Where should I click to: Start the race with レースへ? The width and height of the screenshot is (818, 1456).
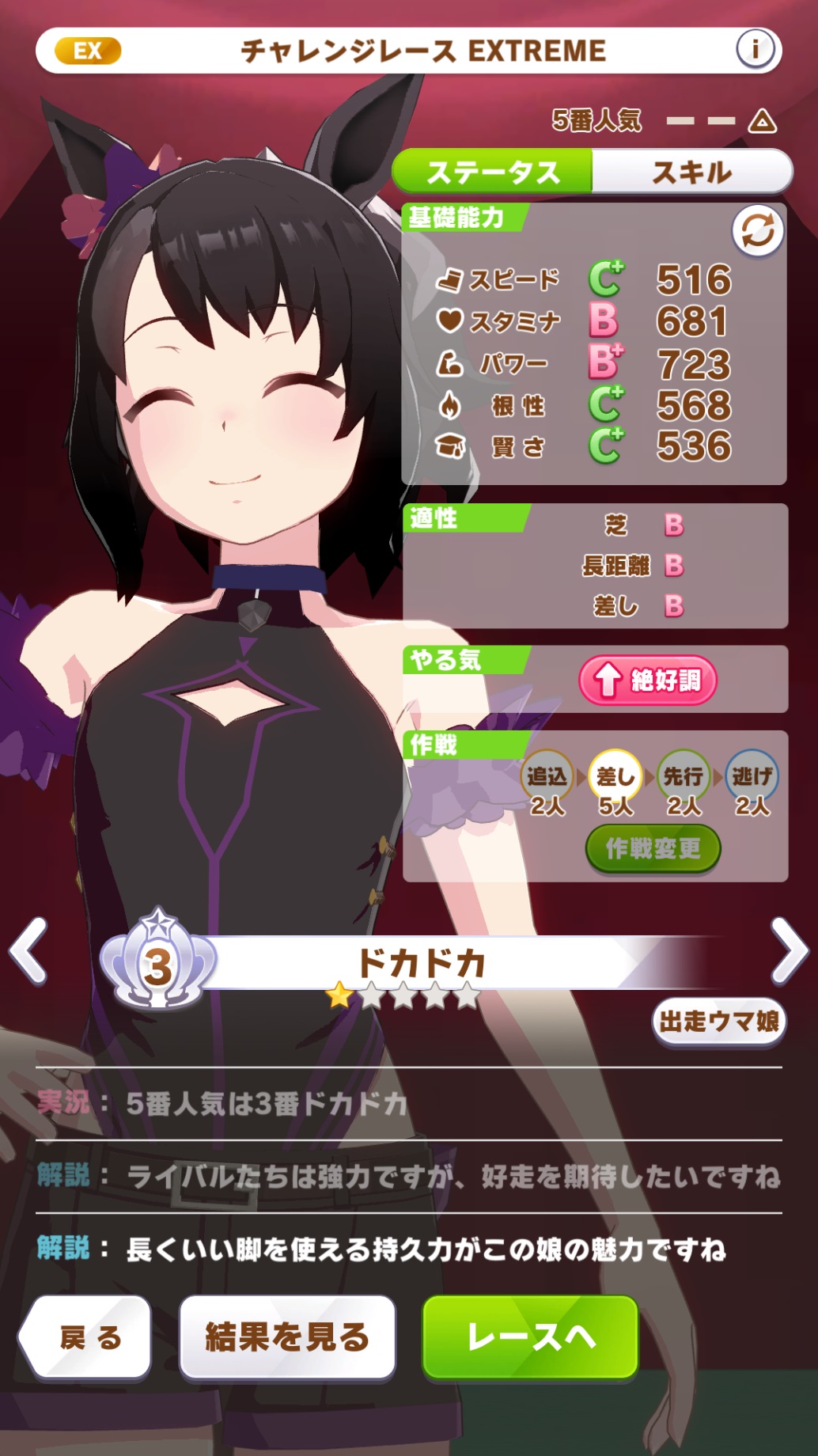530,1337
